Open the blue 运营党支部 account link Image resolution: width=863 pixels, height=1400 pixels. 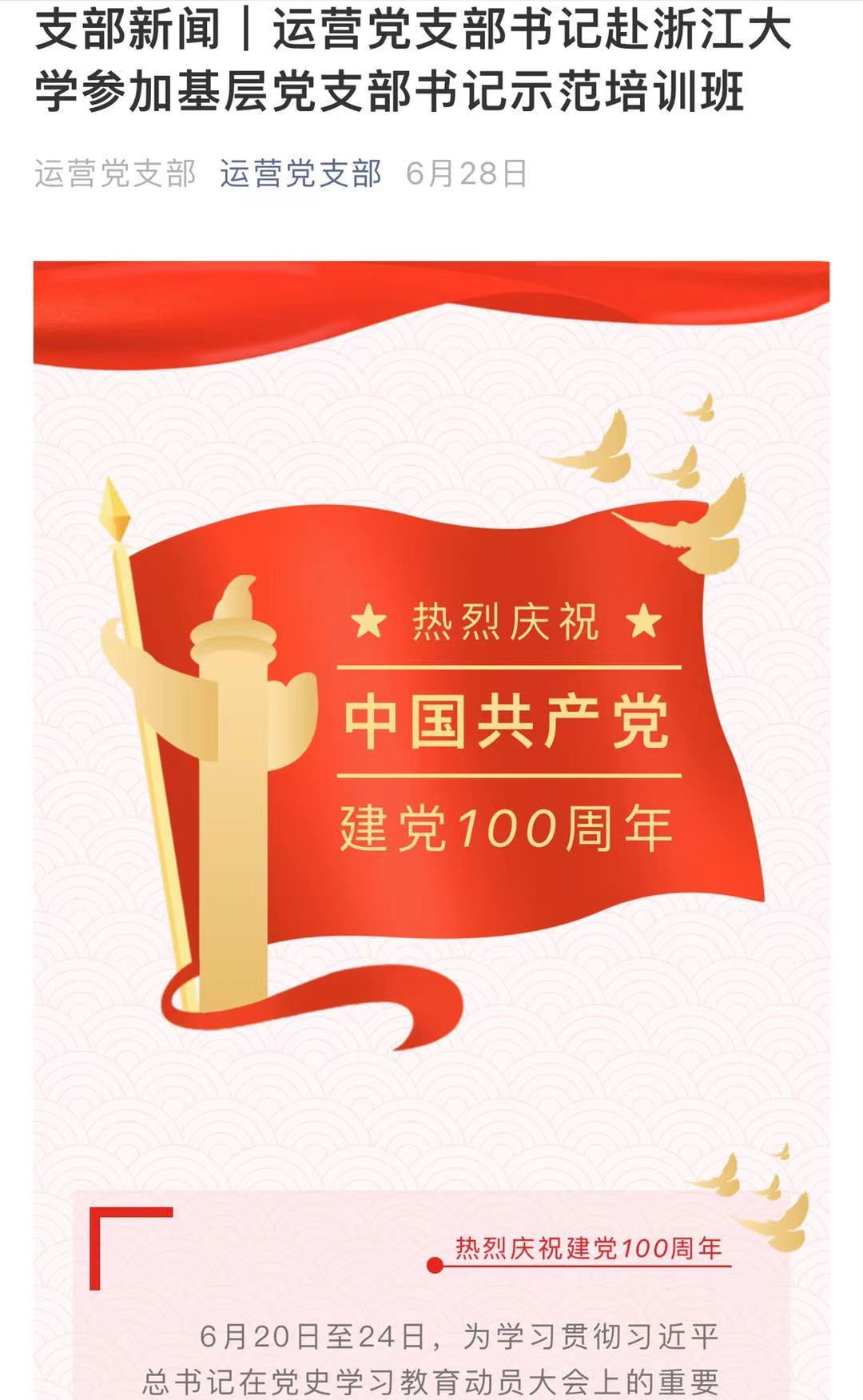tap(300, 173)
